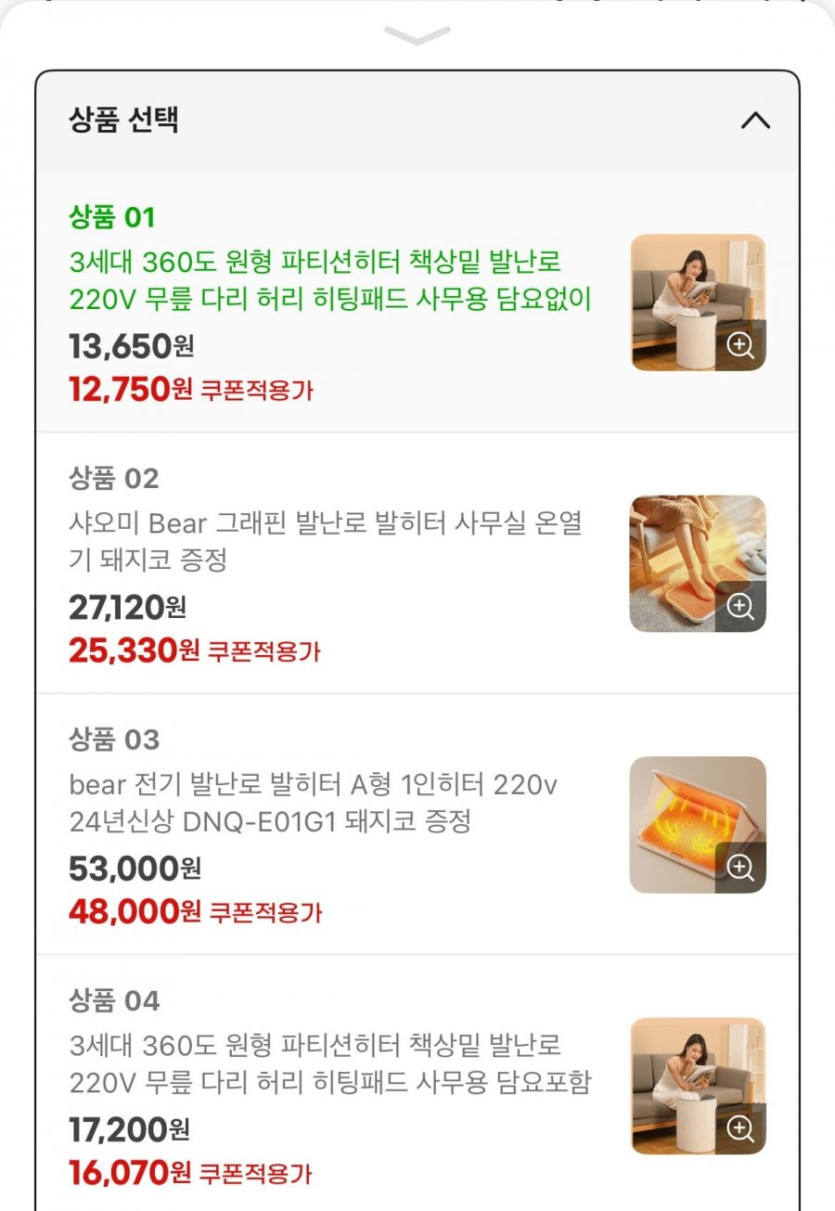Magnify the 상품 03 heater picture
Screen dimensions: 835x1211
pyautogui.click(x=740, y=868)
